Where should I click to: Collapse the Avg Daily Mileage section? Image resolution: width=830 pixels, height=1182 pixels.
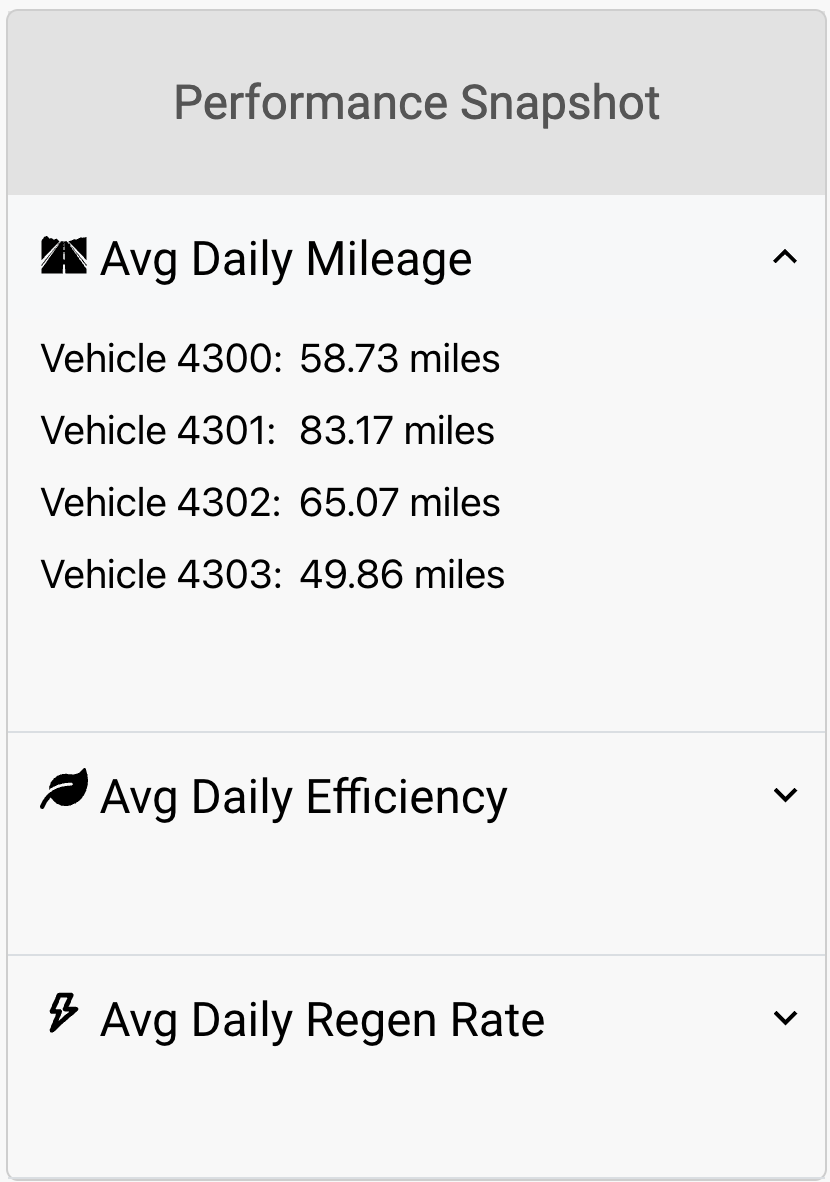click(x=785, y=258)
